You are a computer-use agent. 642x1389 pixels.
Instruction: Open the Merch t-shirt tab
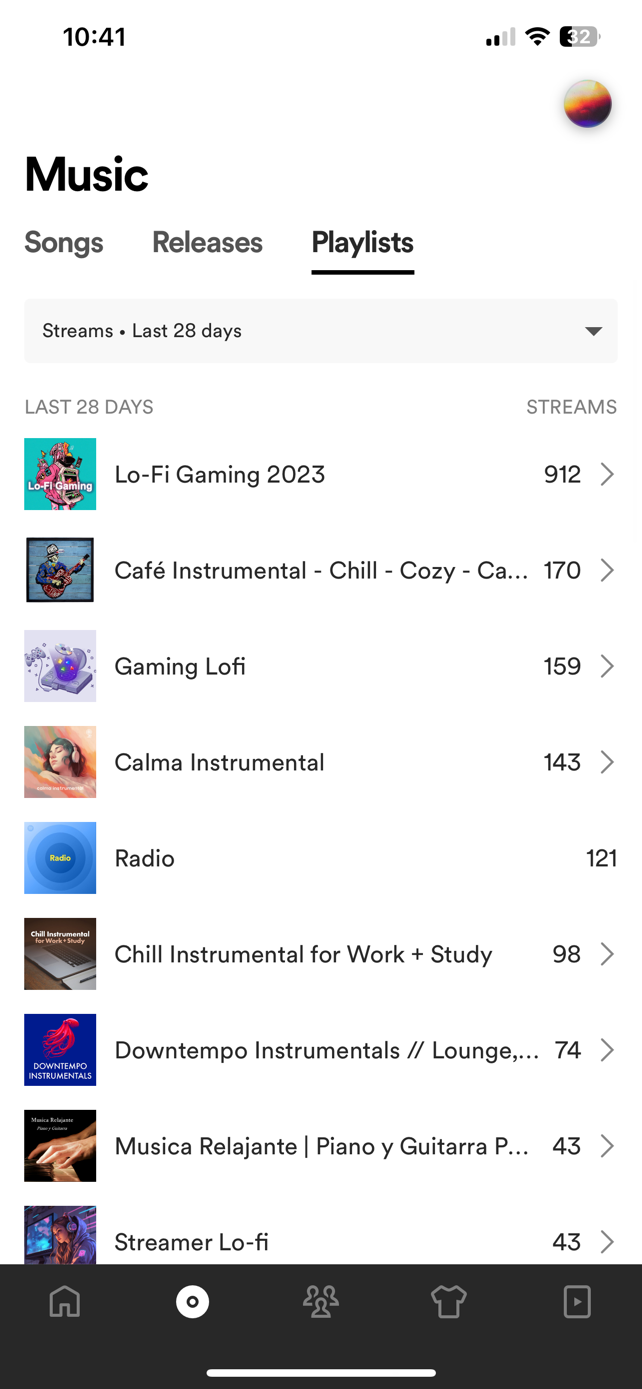click(449, 1302)
